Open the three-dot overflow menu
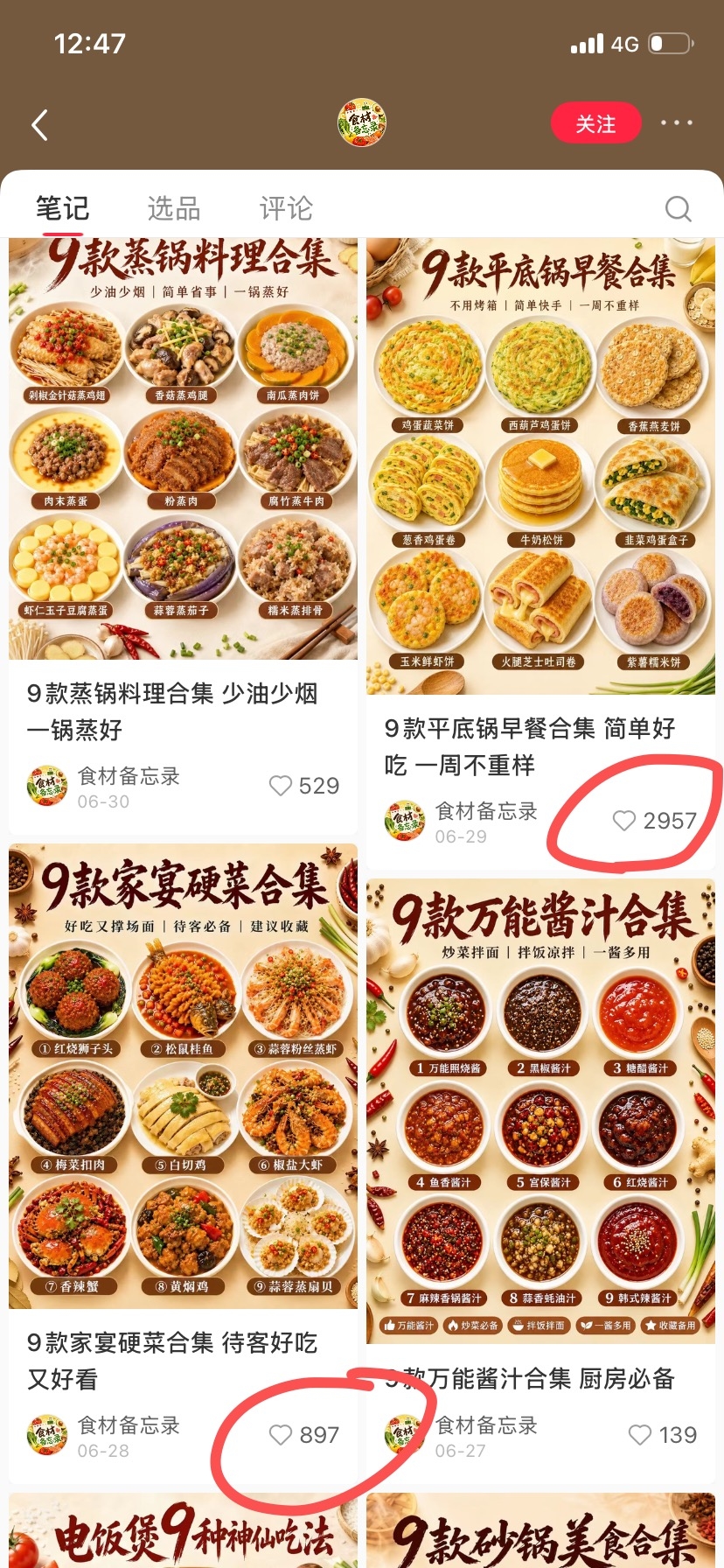The height and width of the screenshot is (1568, 724). [x=676, y=123]
